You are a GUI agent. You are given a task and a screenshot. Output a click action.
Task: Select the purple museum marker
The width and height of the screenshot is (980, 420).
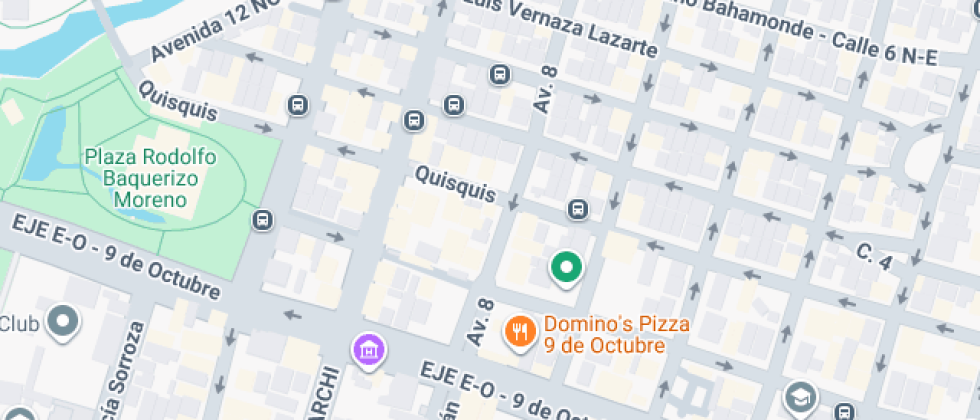[369, 349]
